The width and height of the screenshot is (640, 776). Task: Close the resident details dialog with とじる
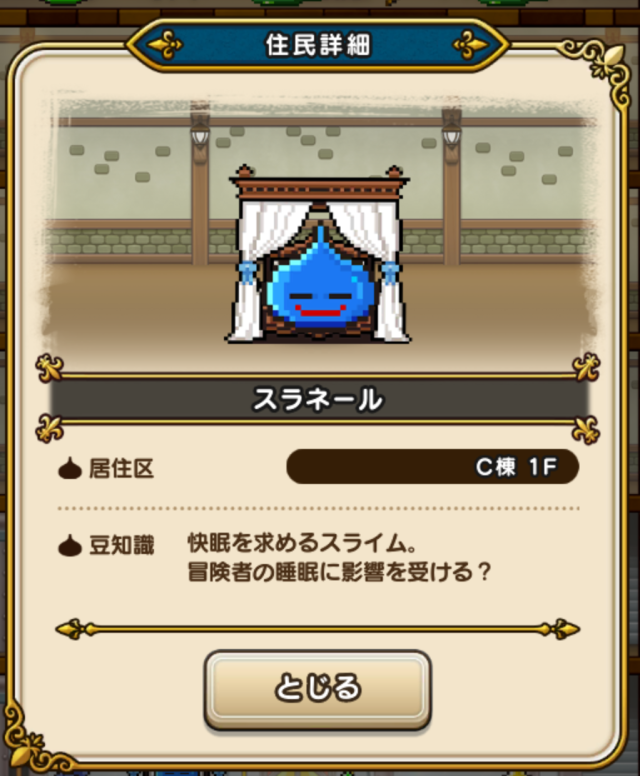(318, 689)
